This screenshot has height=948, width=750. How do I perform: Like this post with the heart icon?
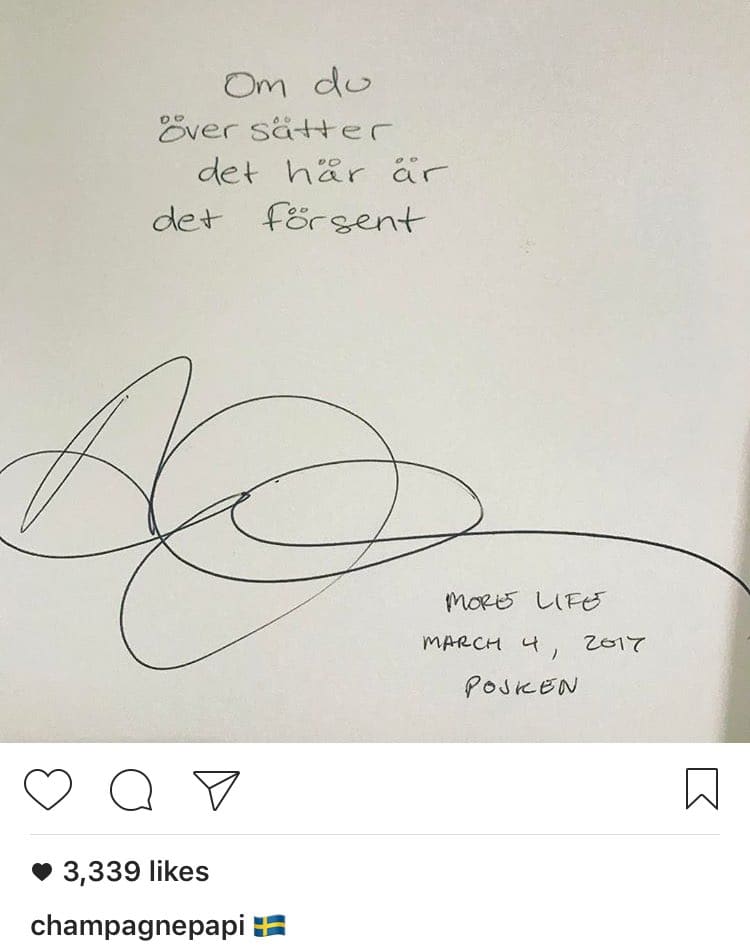coord(48,789)
